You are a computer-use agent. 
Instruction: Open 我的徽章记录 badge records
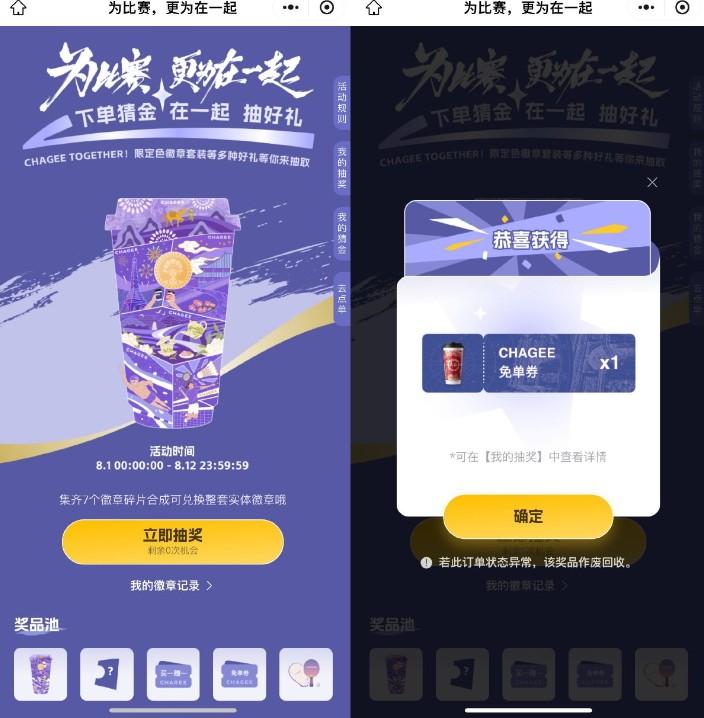171,586
